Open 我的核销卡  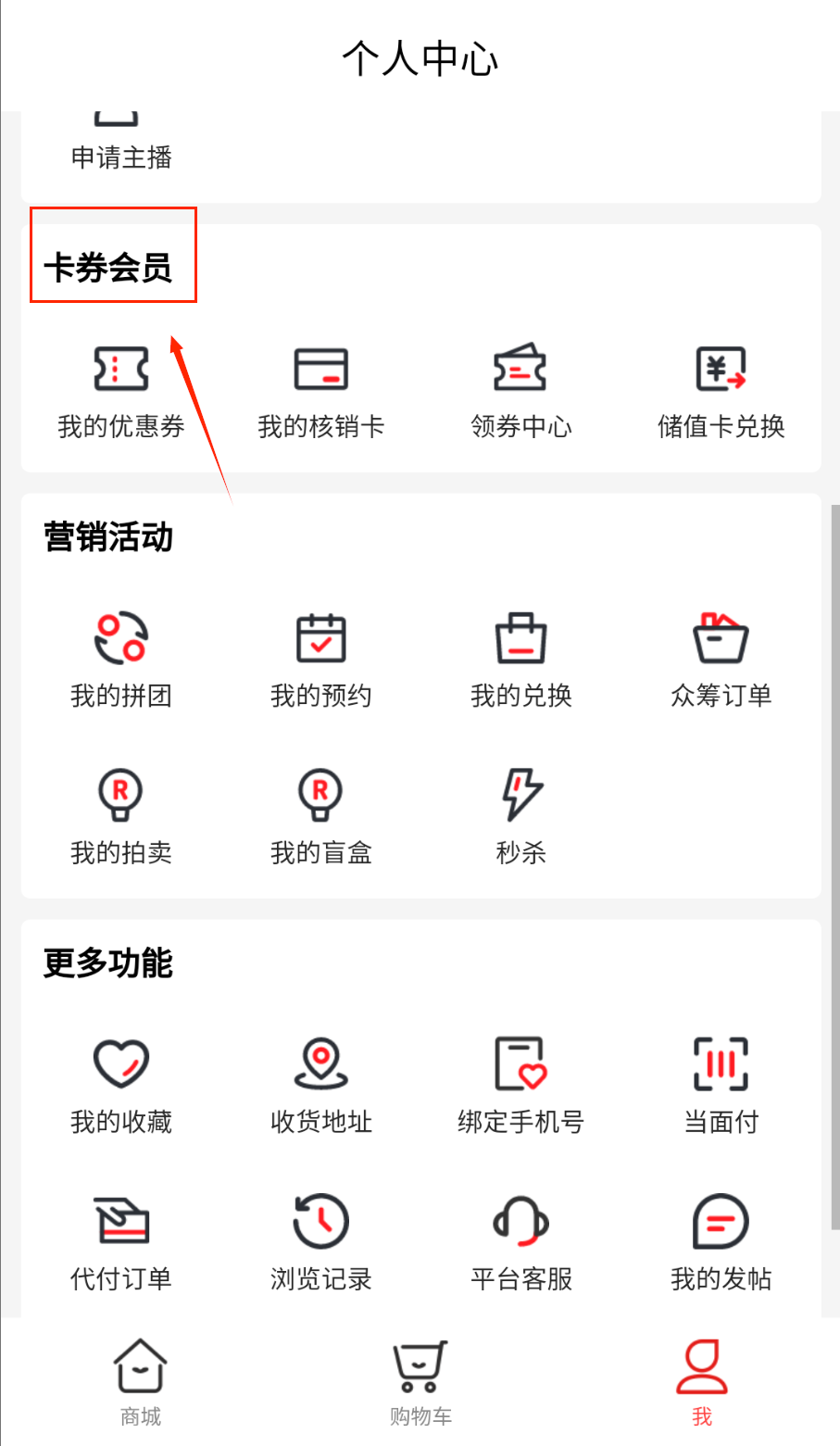[320, 391]
